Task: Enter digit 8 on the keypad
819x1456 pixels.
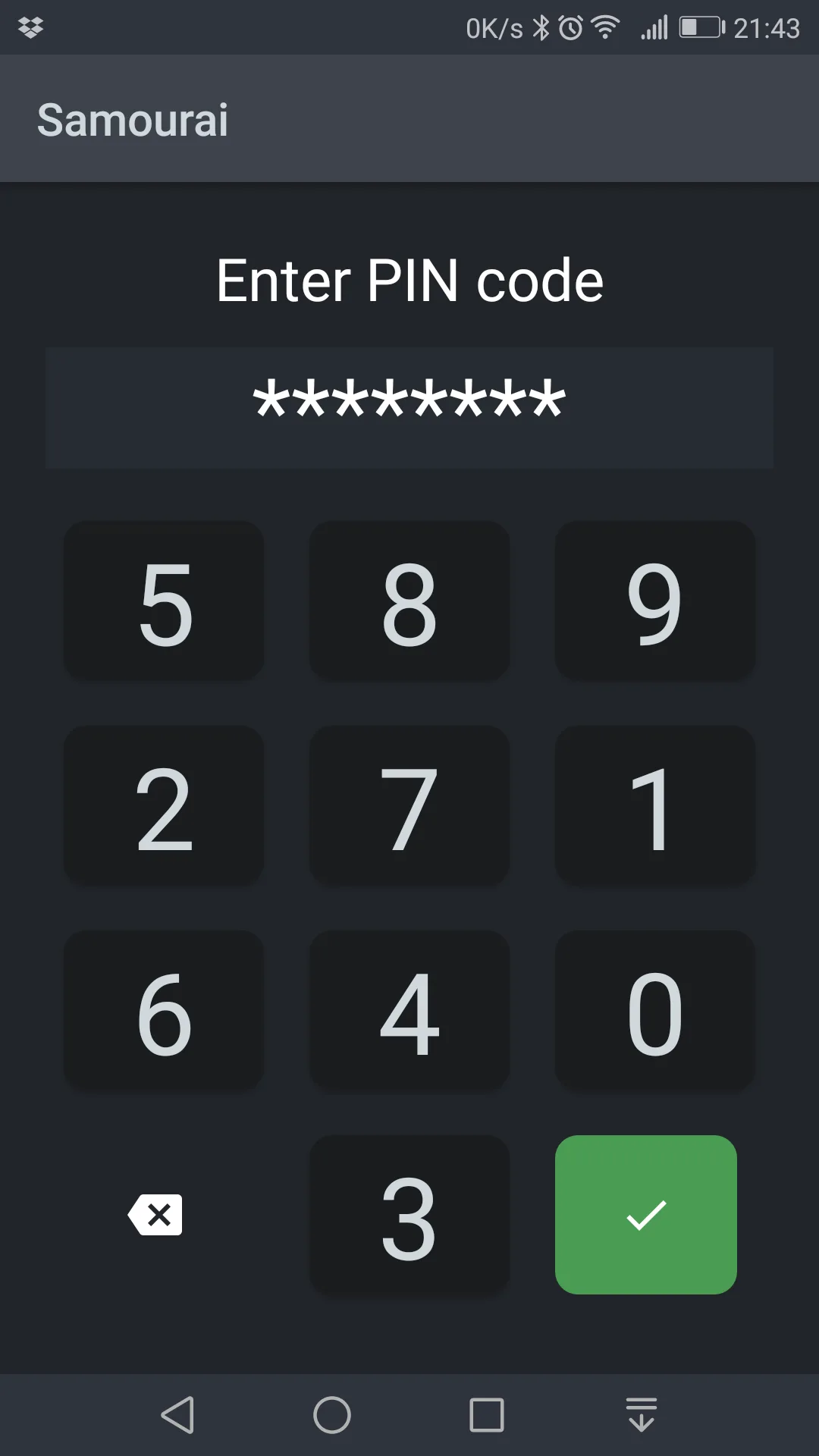Action: point(409,601)
